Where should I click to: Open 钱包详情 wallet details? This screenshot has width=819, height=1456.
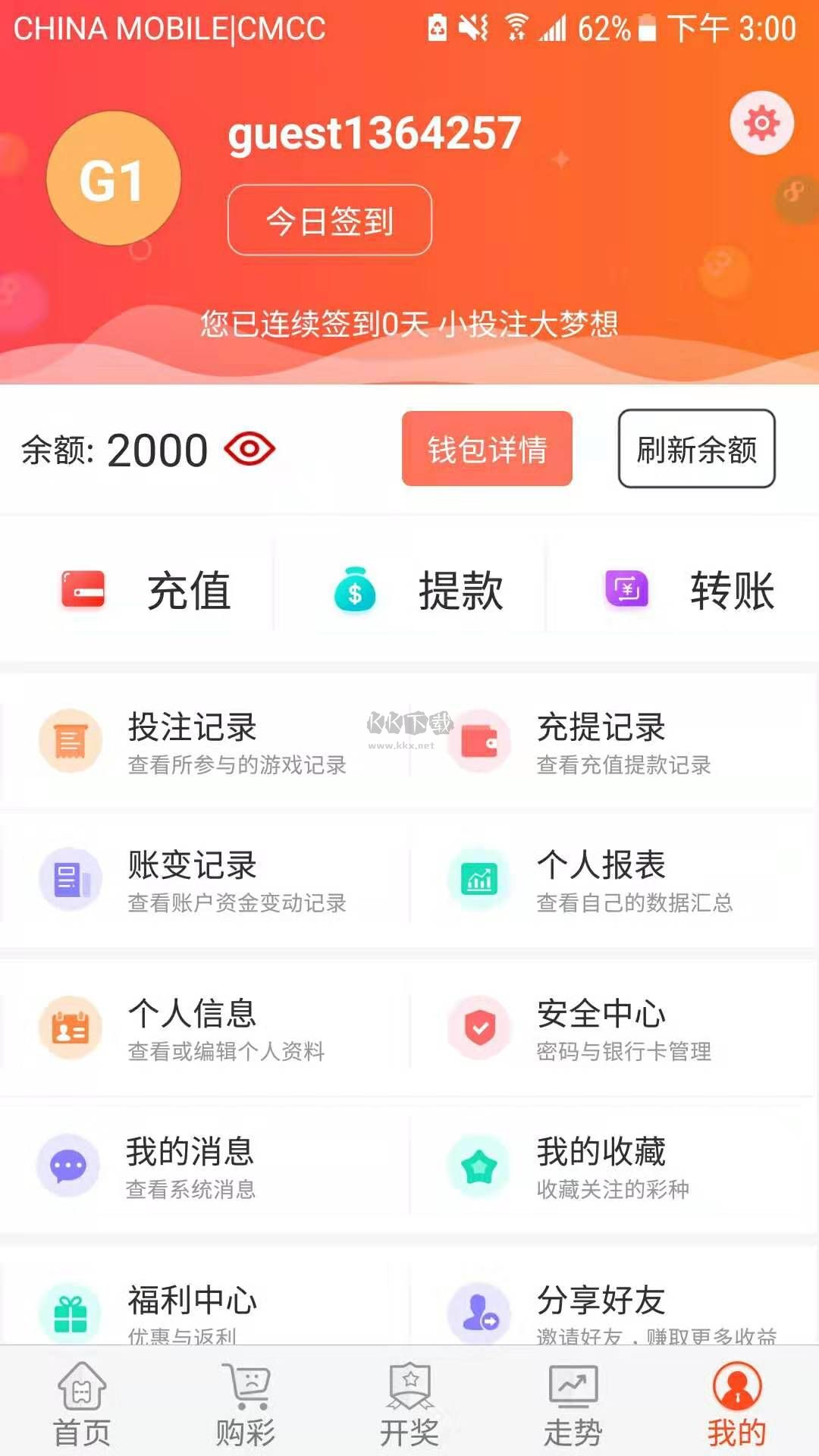coord(487,449)
